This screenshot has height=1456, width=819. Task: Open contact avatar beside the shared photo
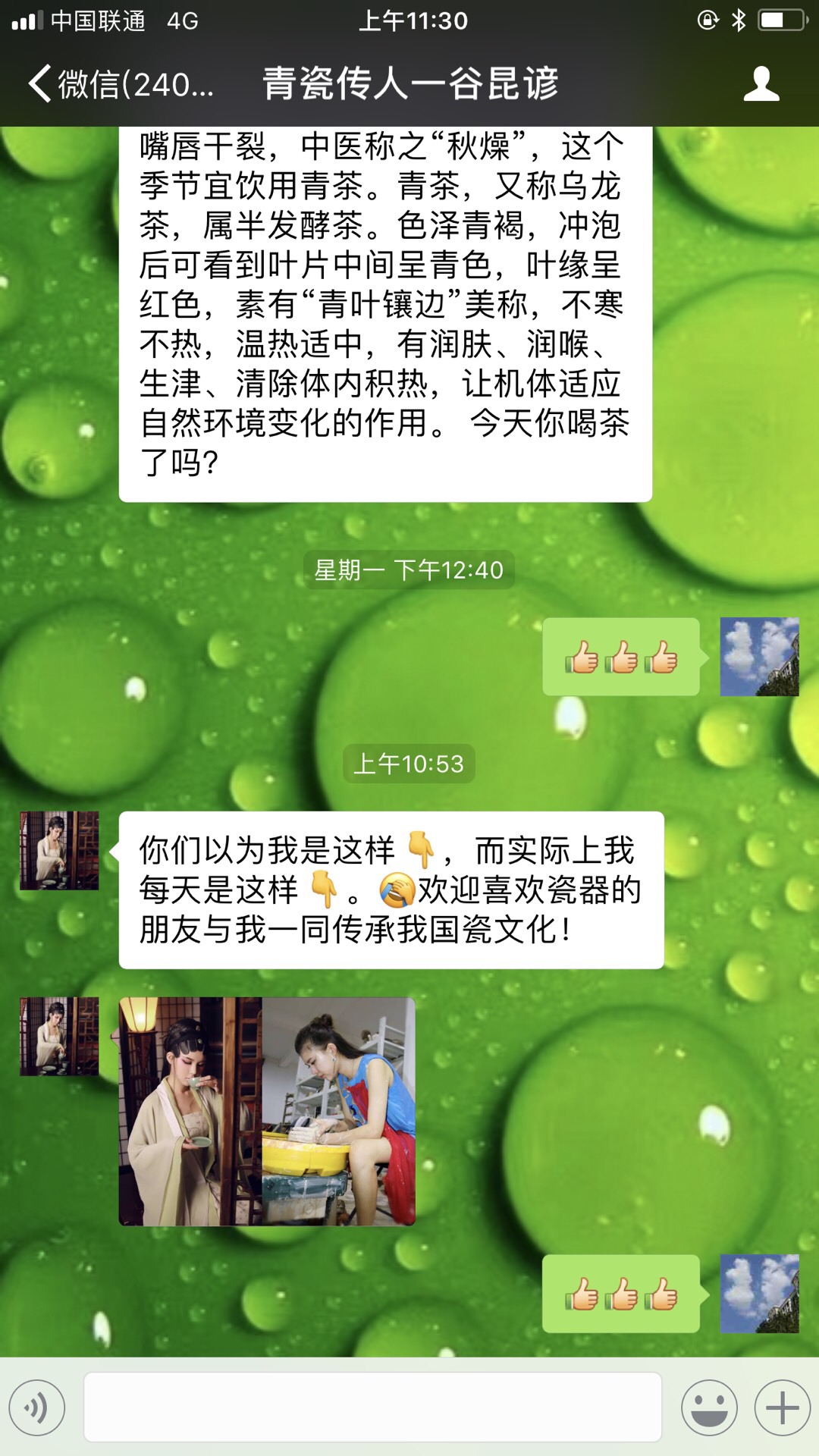click(59, 1036)
